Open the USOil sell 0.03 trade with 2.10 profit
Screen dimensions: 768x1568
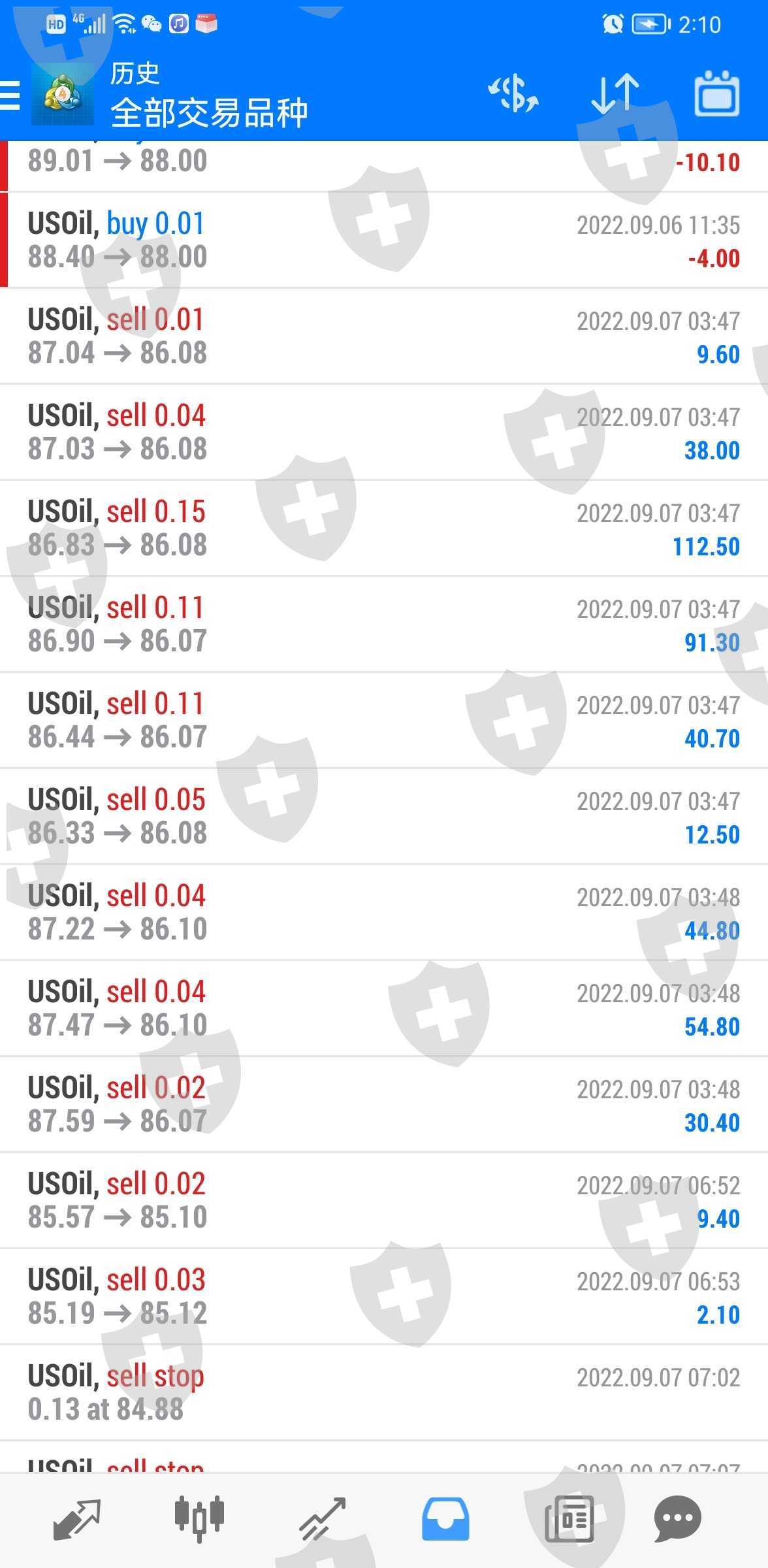(384, 1297)
